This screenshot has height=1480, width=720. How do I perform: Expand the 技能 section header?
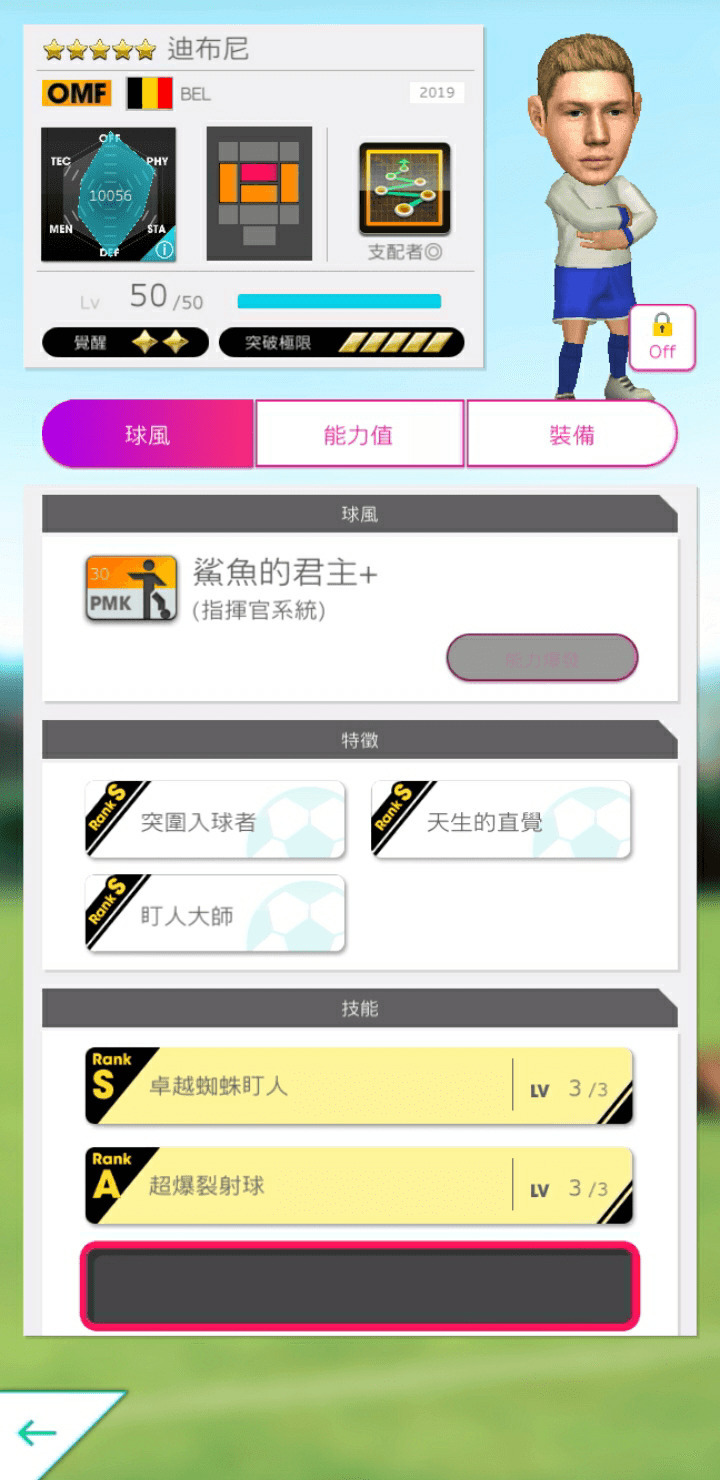(x=360, y=1007)
